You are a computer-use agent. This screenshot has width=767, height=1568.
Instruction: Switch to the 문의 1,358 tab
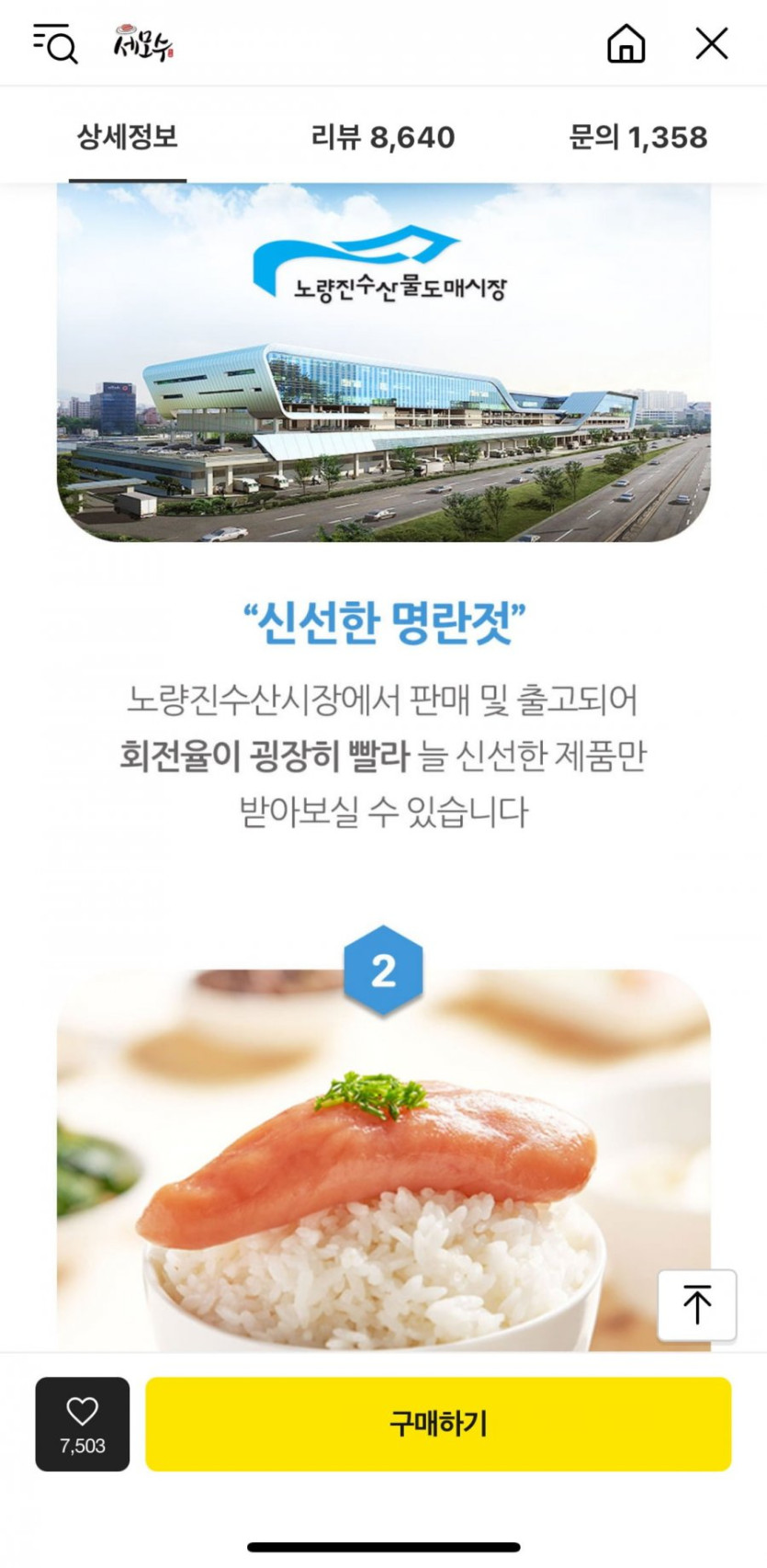coord(637,138)
